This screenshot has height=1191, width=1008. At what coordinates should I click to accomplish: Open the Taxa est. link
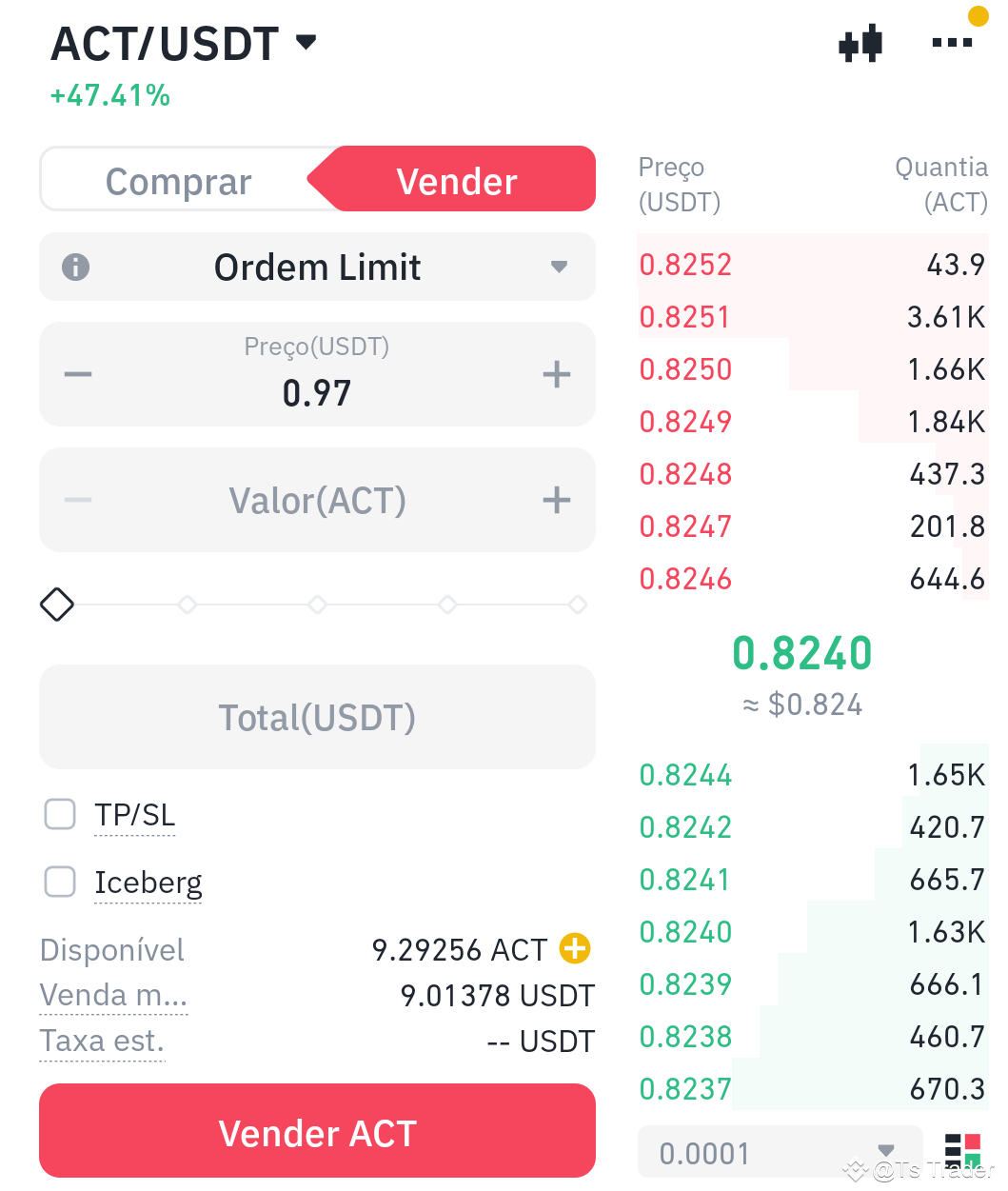[x=101, y=1041]
